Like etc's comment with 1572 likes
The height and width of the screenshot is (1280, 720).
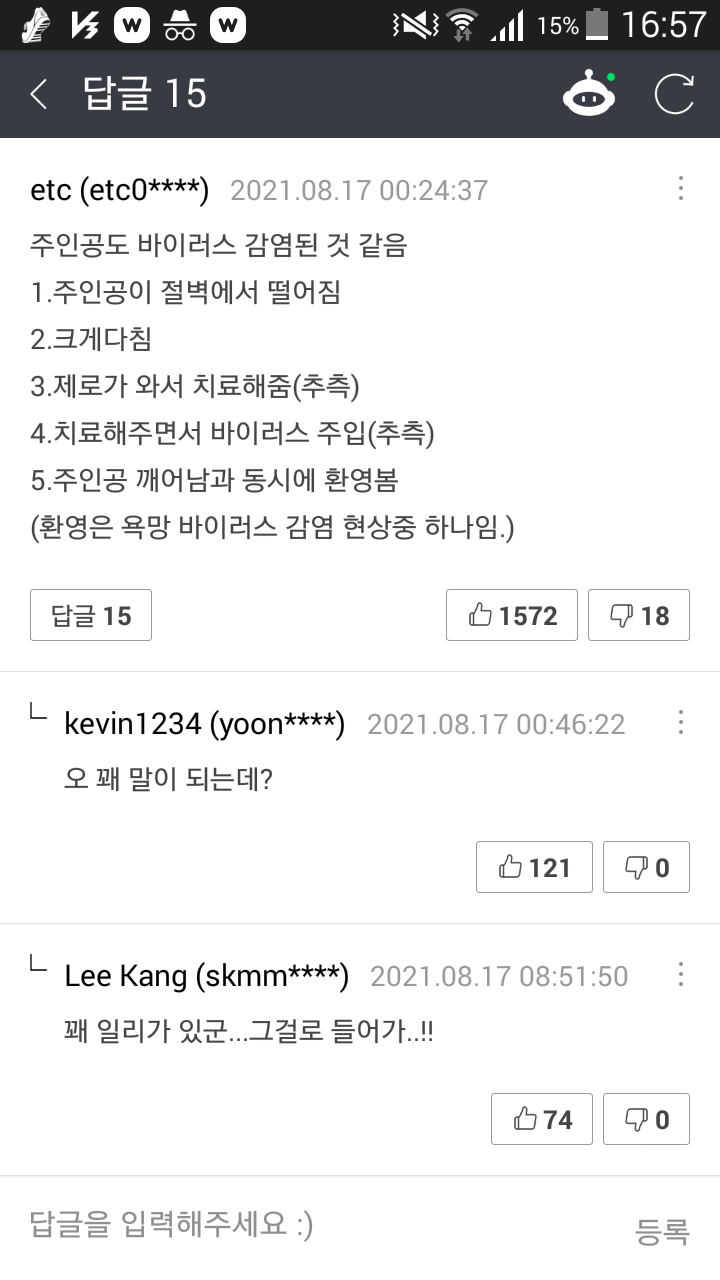[x=512, y=615]
